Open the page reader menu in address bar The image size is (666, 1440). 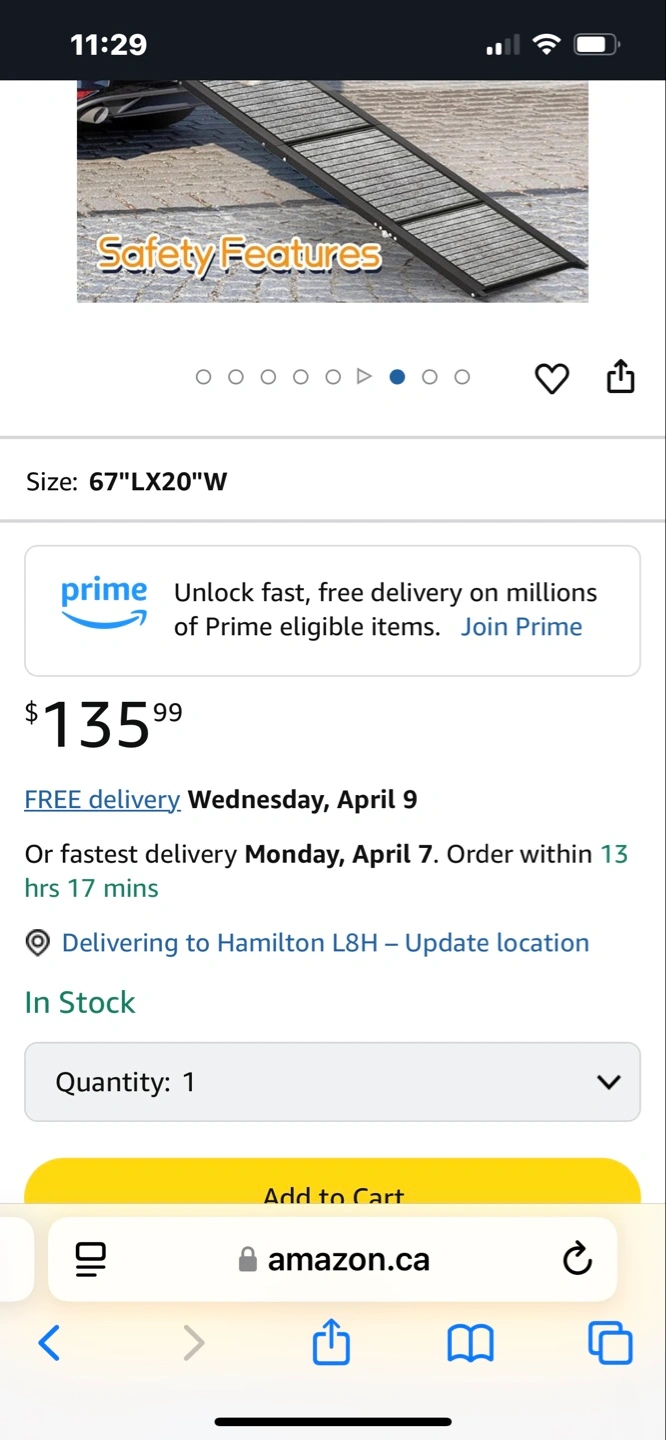click(x=91, y=1259)
